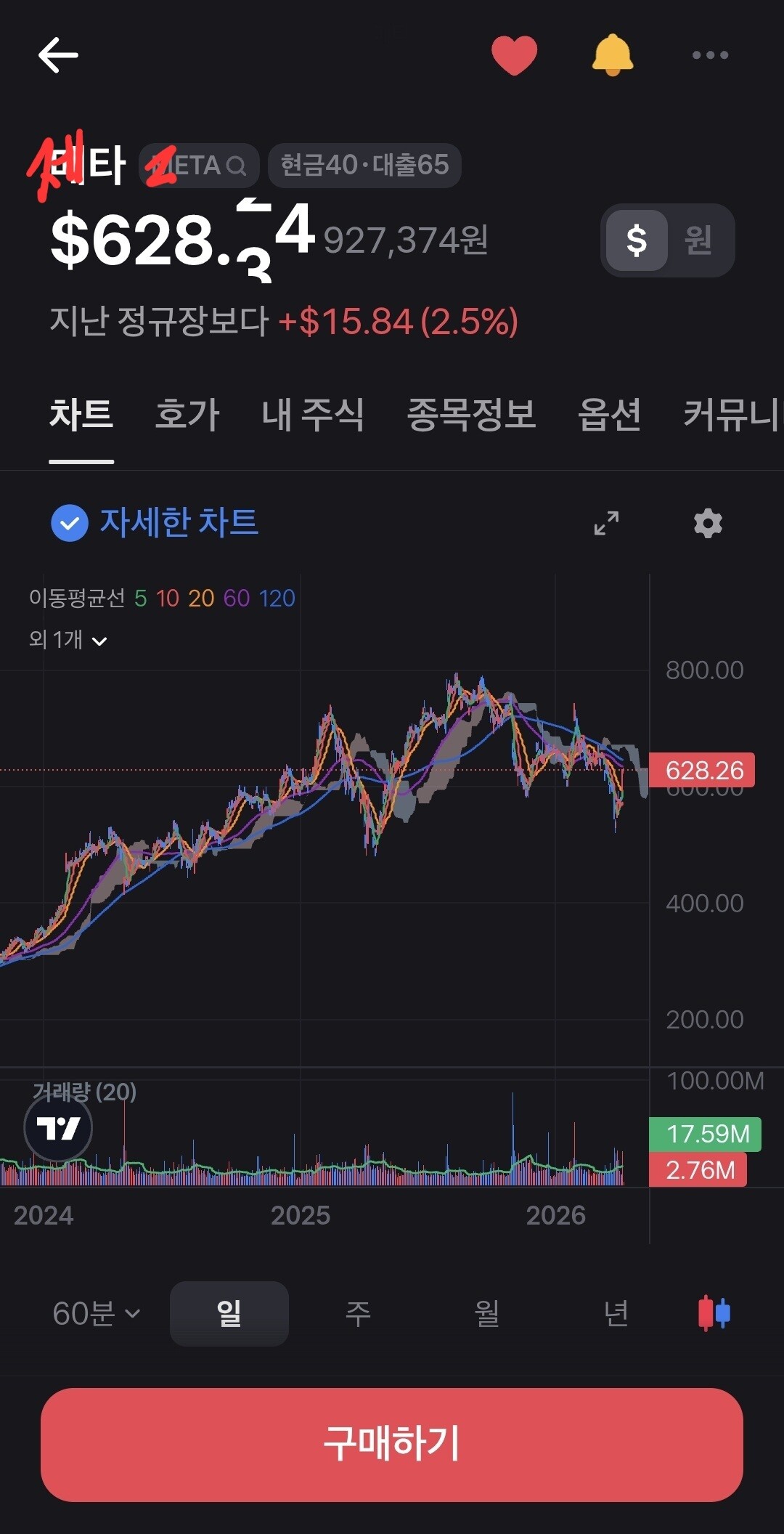
Task: Open the 내 주식 tab
Action: tap(313, 415)
